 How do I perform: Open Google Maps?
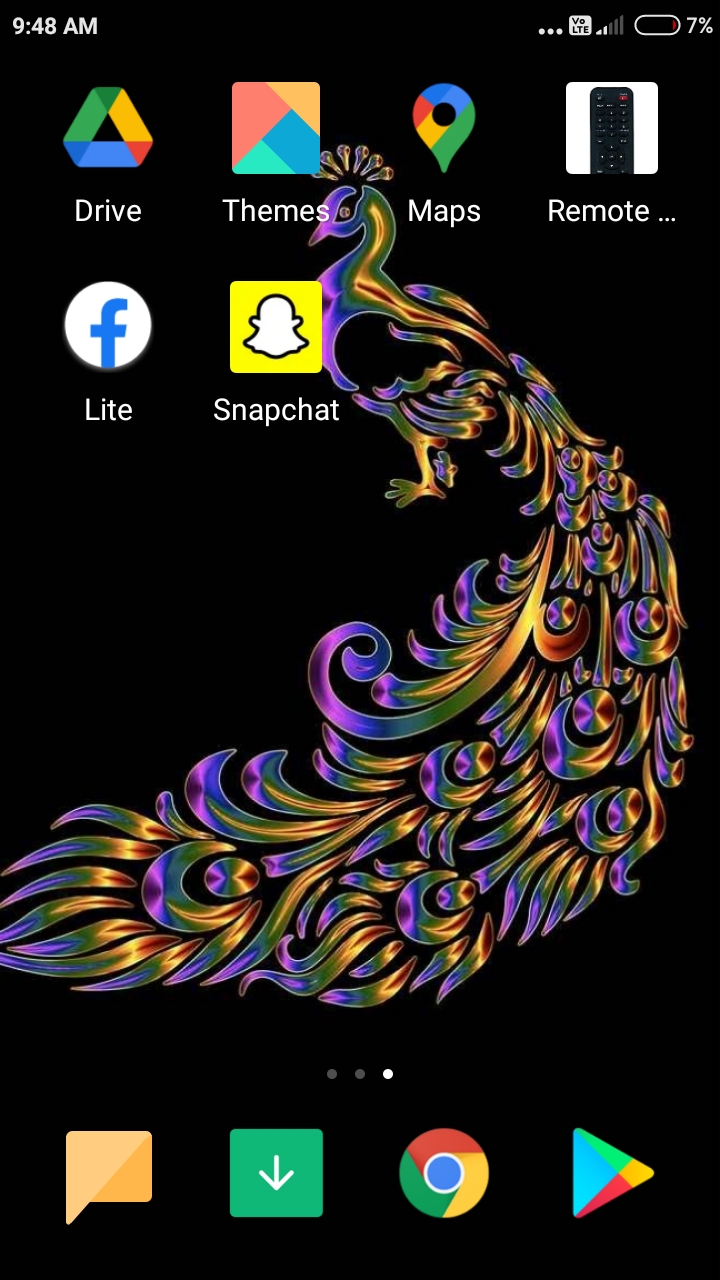coord(444,128)
